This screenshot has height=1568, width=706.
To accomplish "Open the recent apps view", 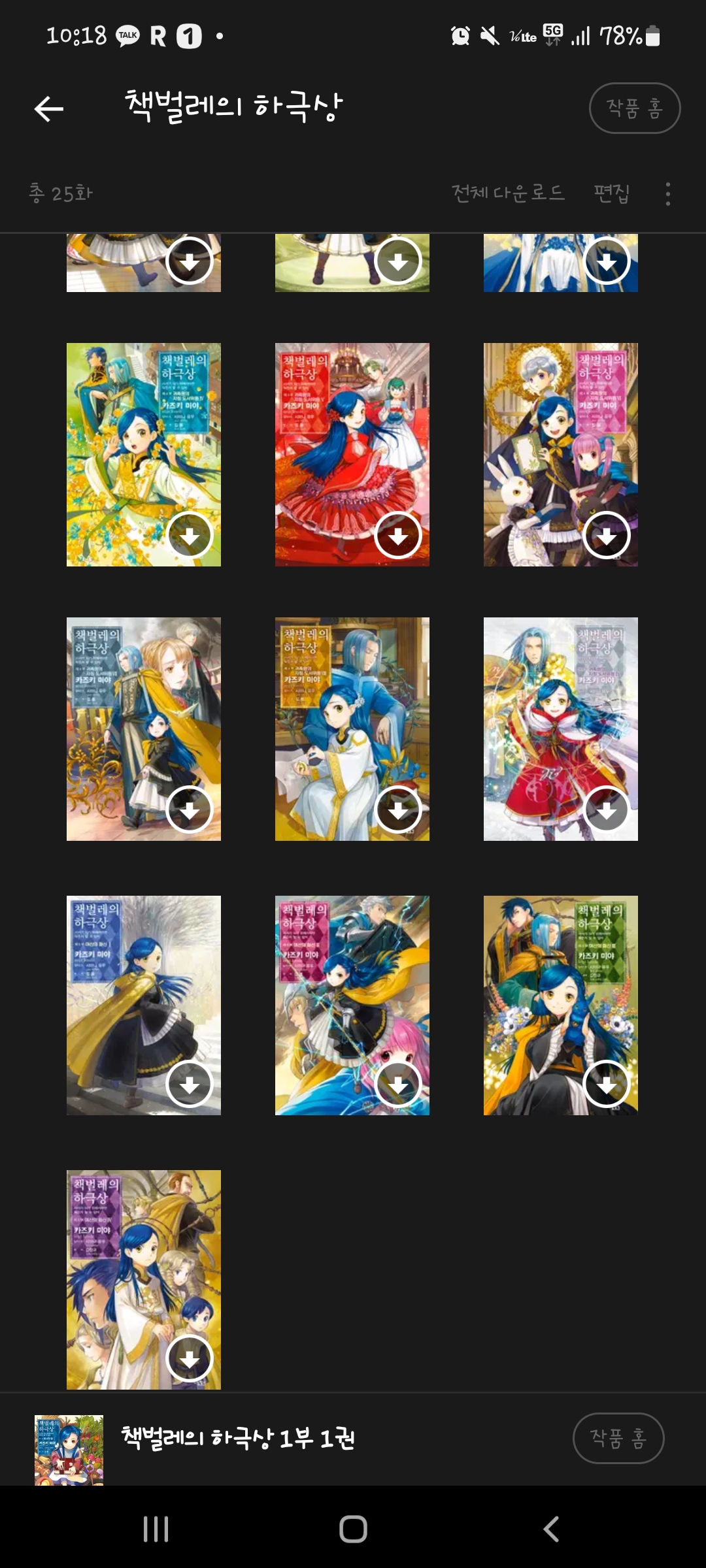I will (x=156, y=1529).
